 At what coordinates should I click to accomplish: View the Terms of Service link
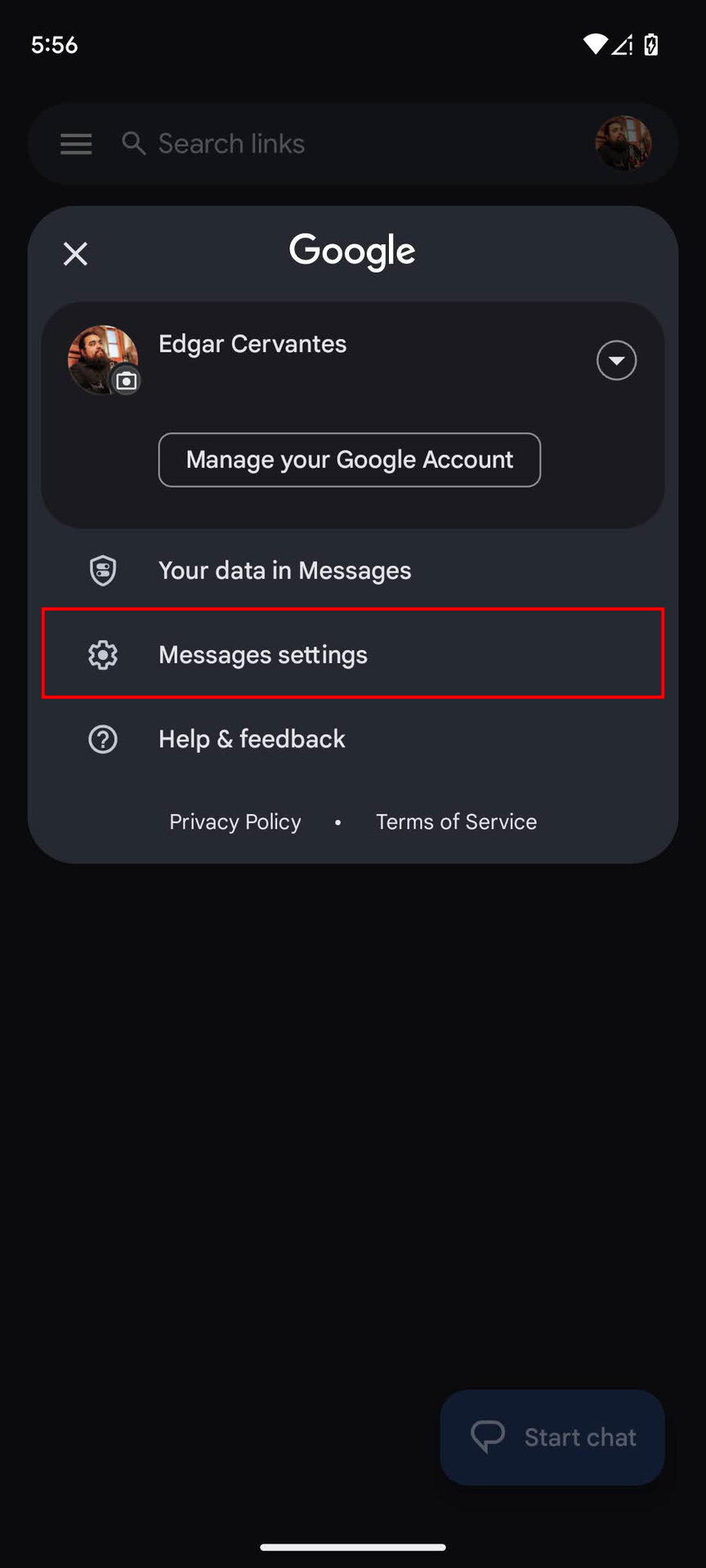(456, 822)
